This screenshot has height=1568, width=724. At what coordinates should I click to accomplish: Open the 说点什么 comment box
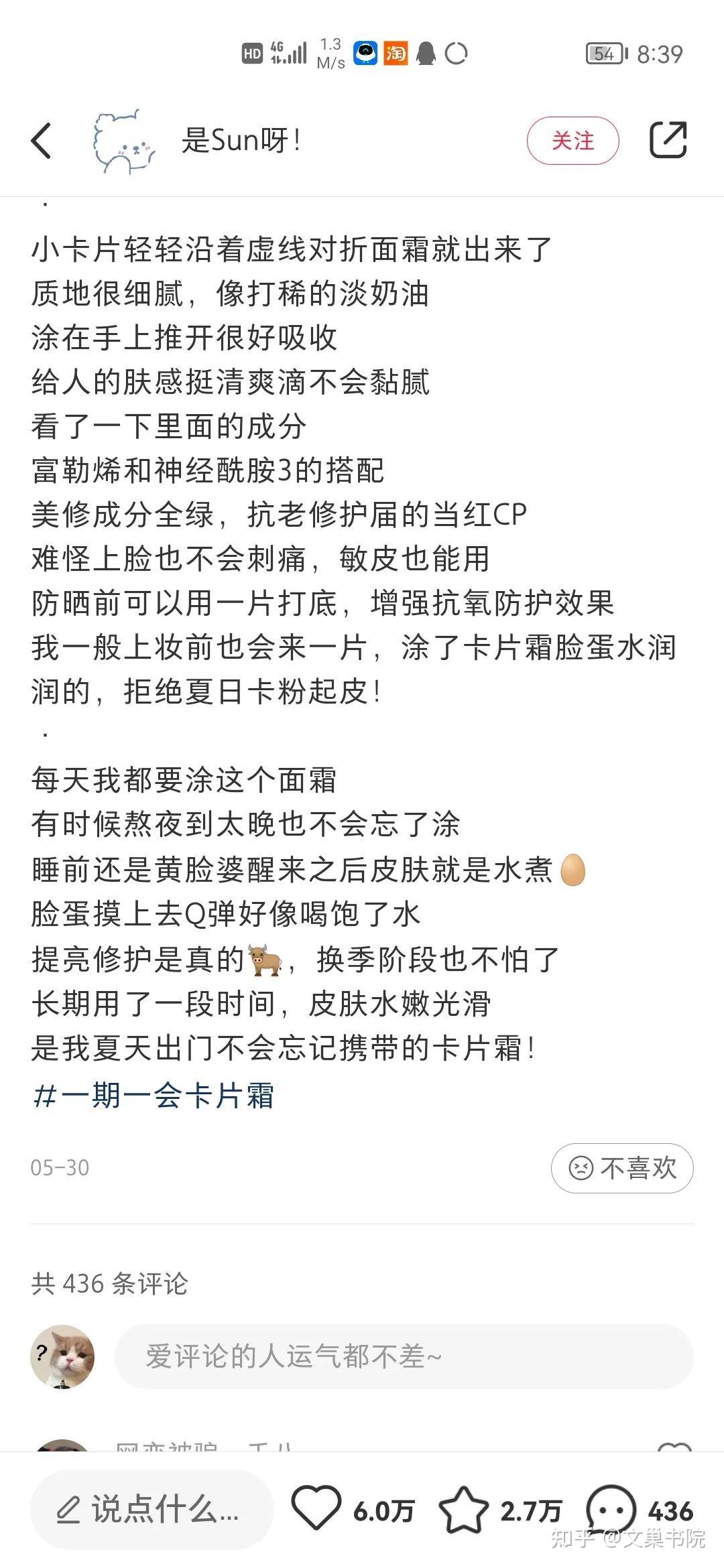151,1510
